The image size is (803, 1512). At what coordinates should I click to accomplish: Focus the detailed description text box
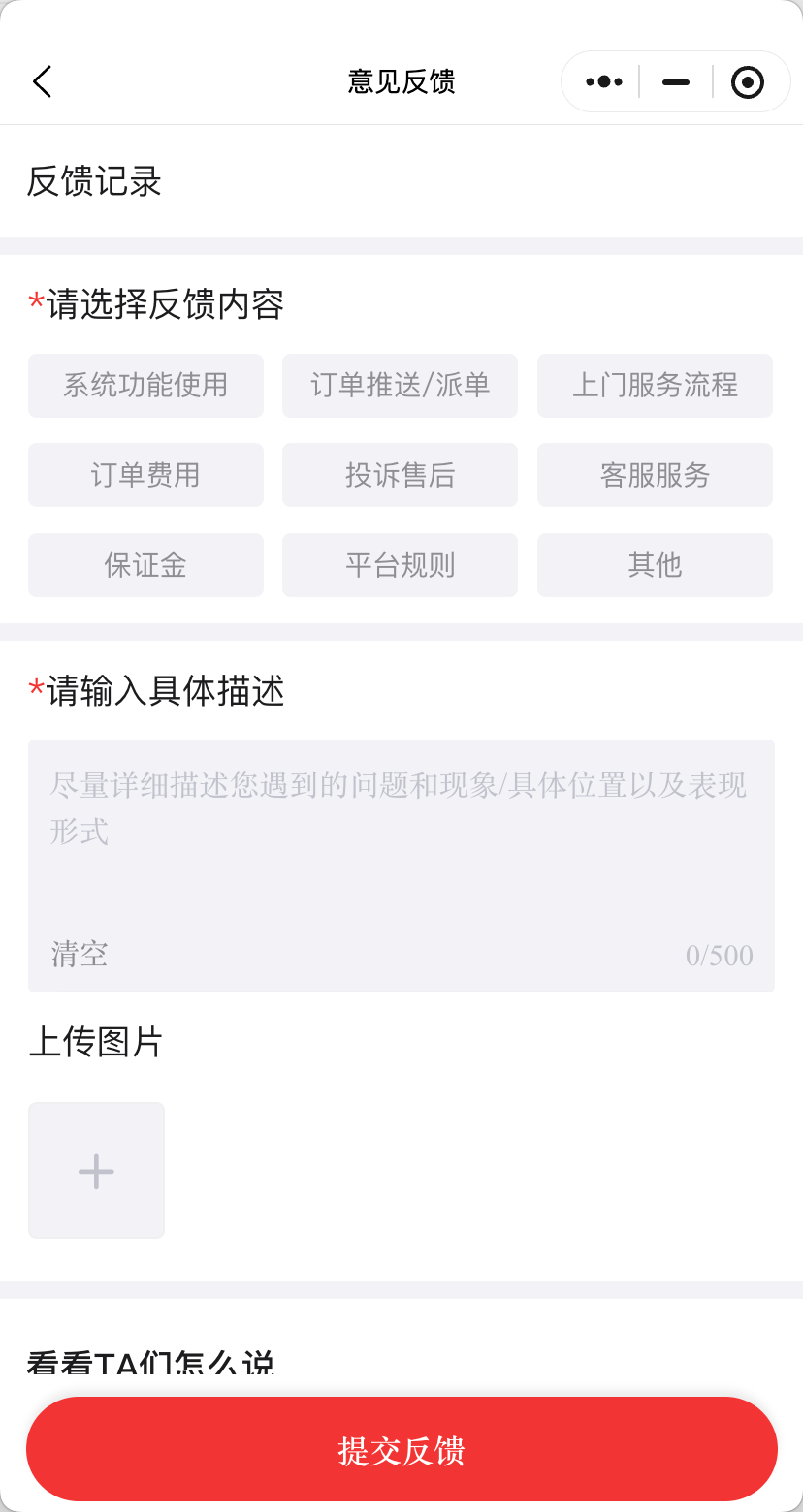400,843
